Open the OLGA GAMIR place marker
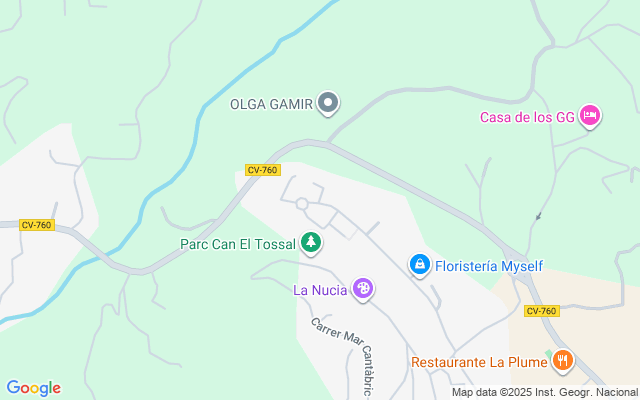640x400 pixels. coord(328,103)
